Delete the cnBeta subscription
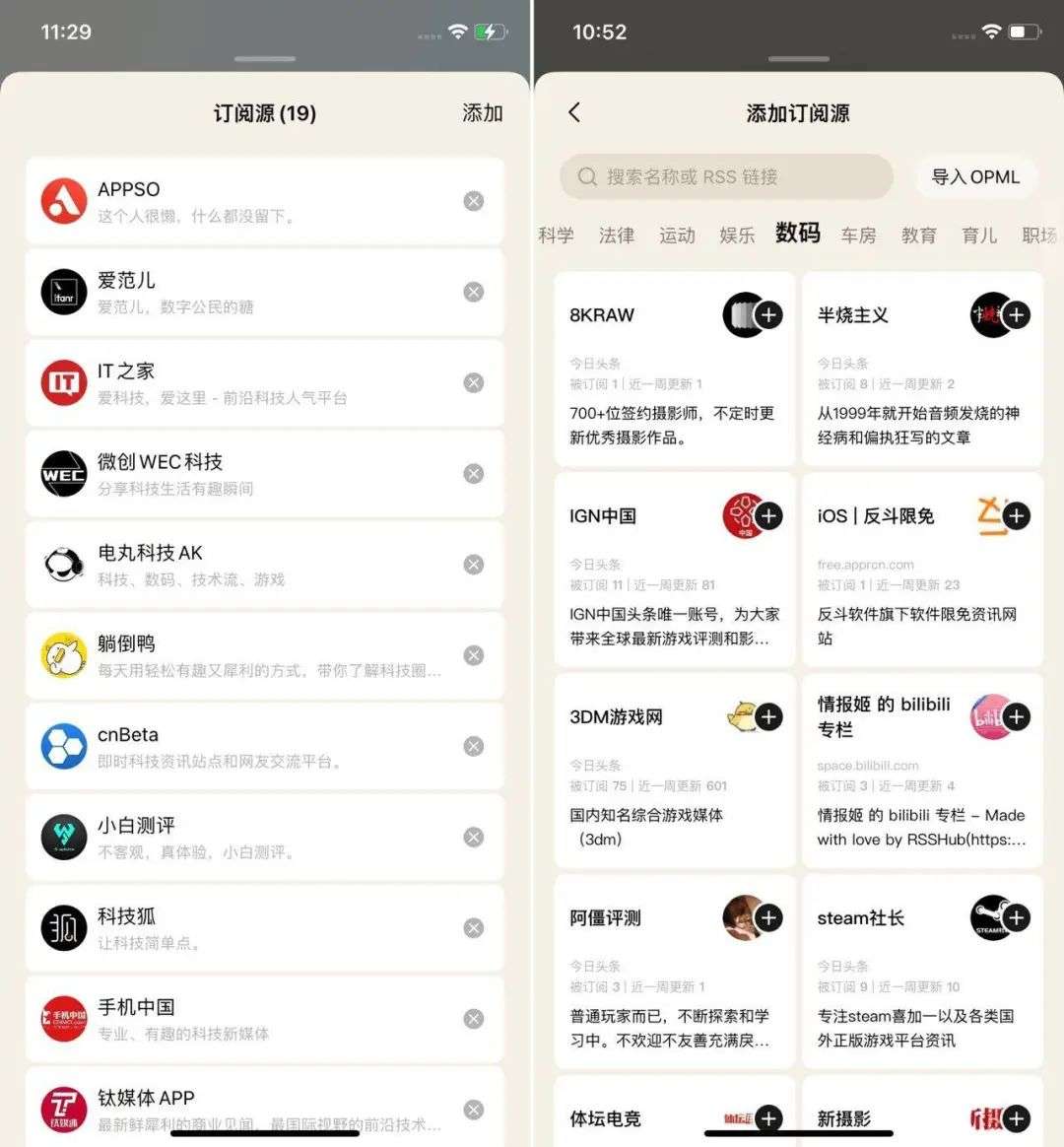1064x1147 pixels. [x=474, y=746]
